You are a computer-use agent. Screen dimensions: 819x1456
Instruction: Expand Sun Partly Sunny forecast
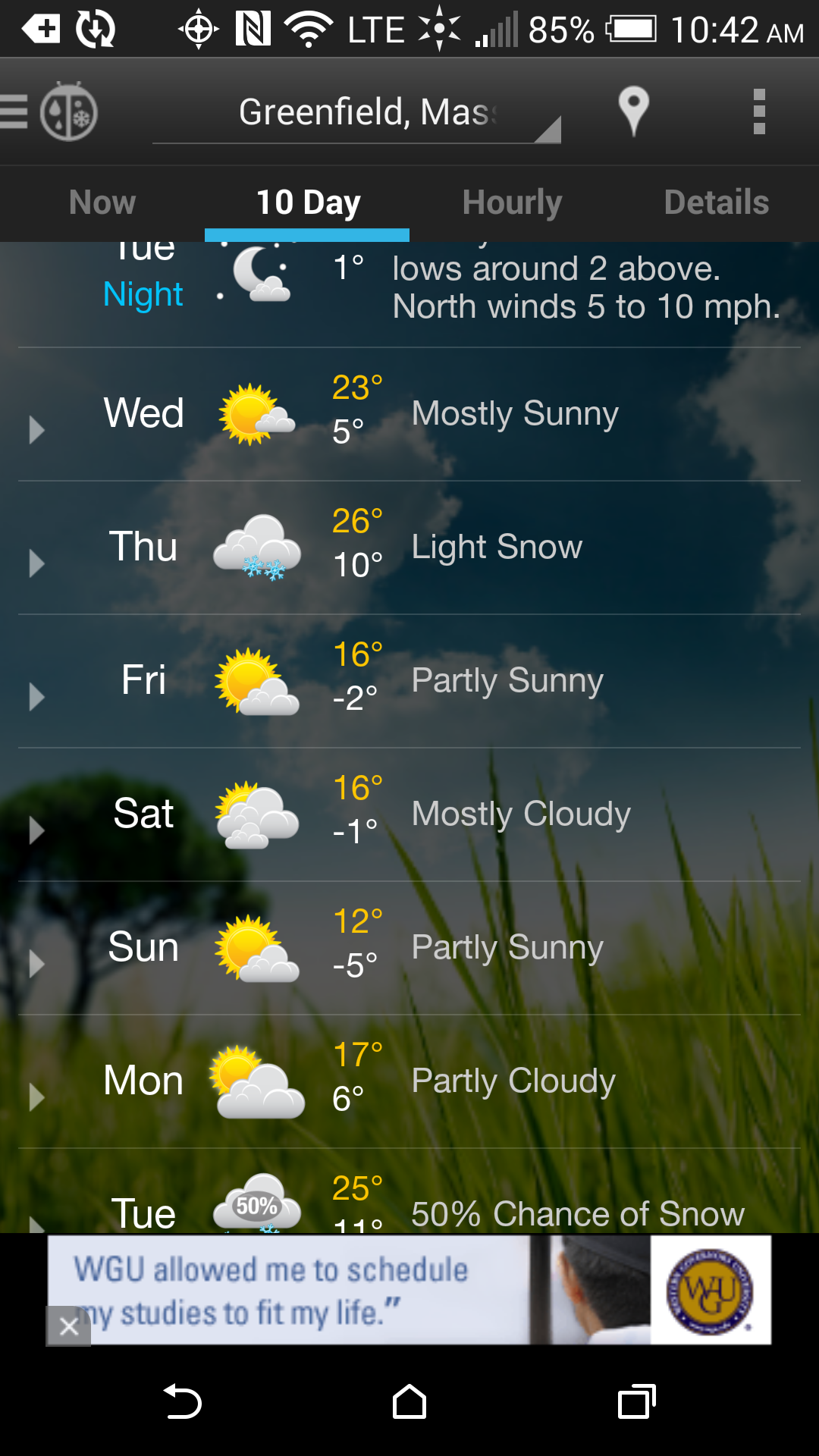point(409,948)
